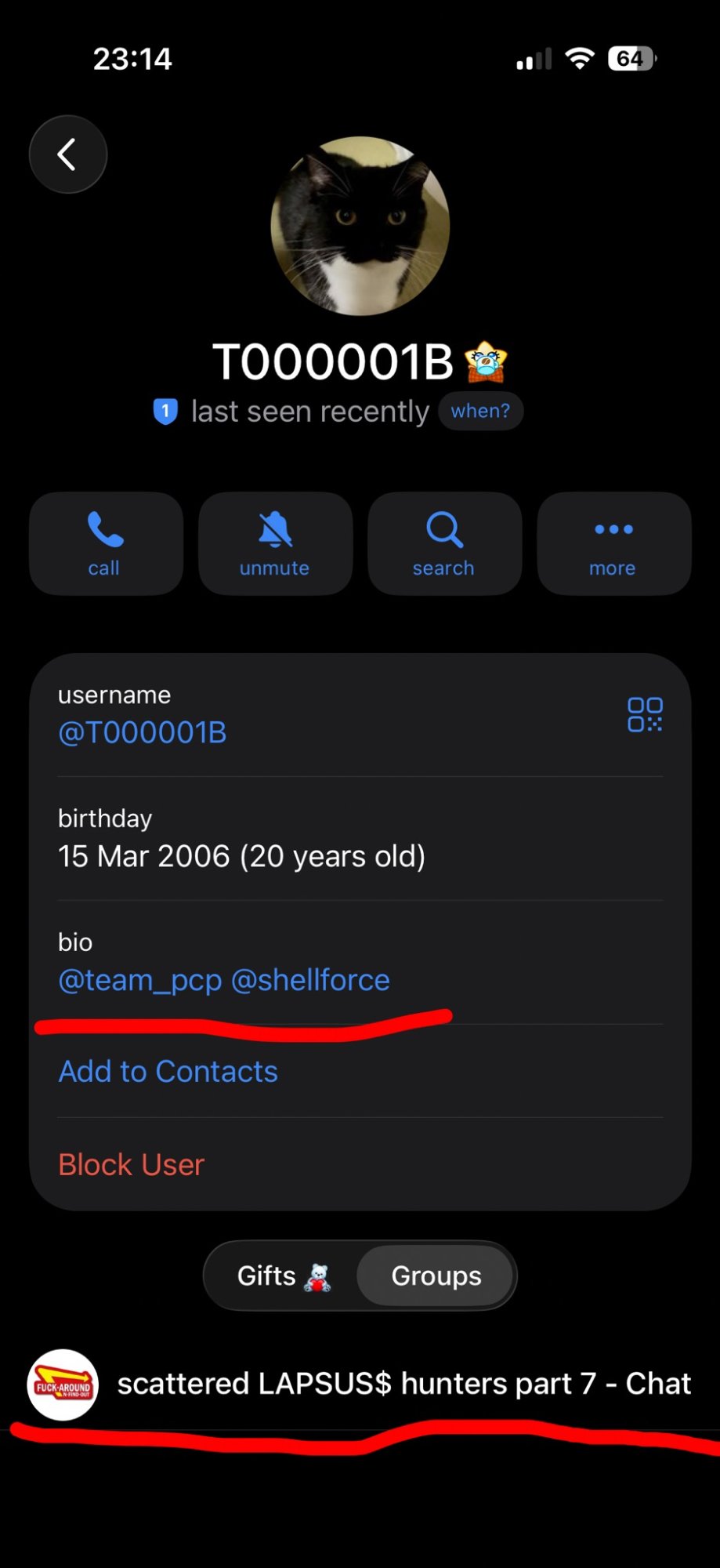Select Block User
The height and width of the screenshot is (1568, 720).
click(131, 1164)
